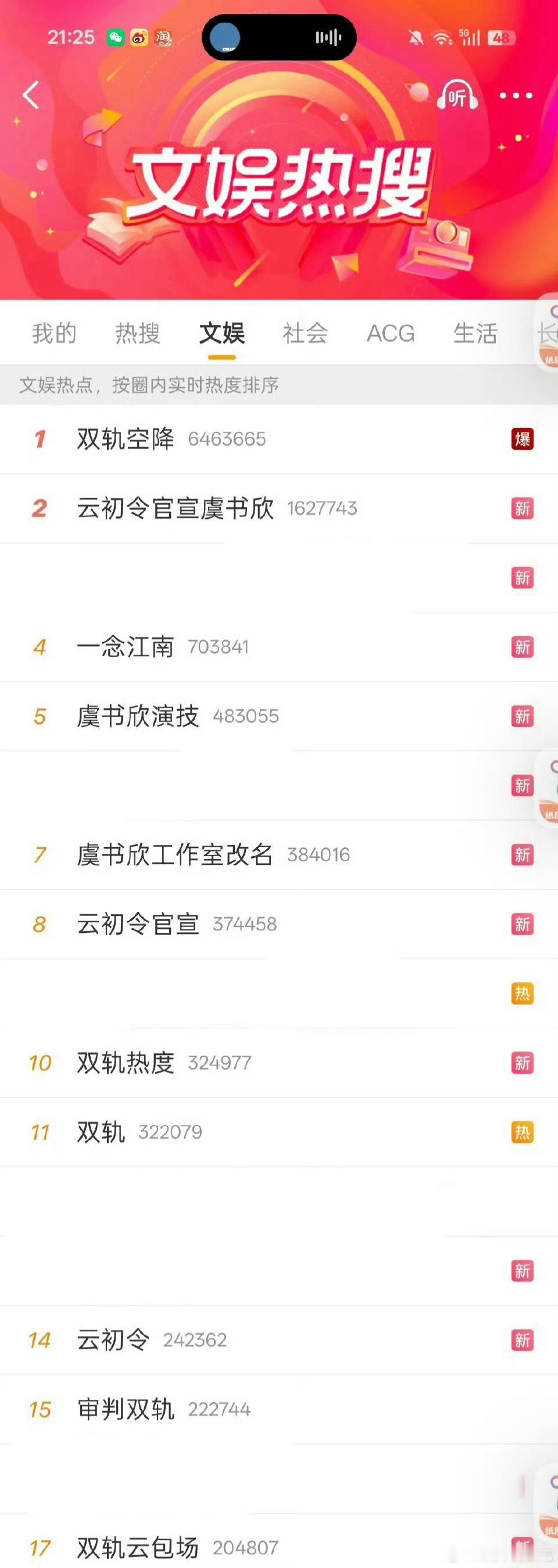Open the 双轨空降 hot search entry
Screen dimensions: 558x1568
pos(125,439)
